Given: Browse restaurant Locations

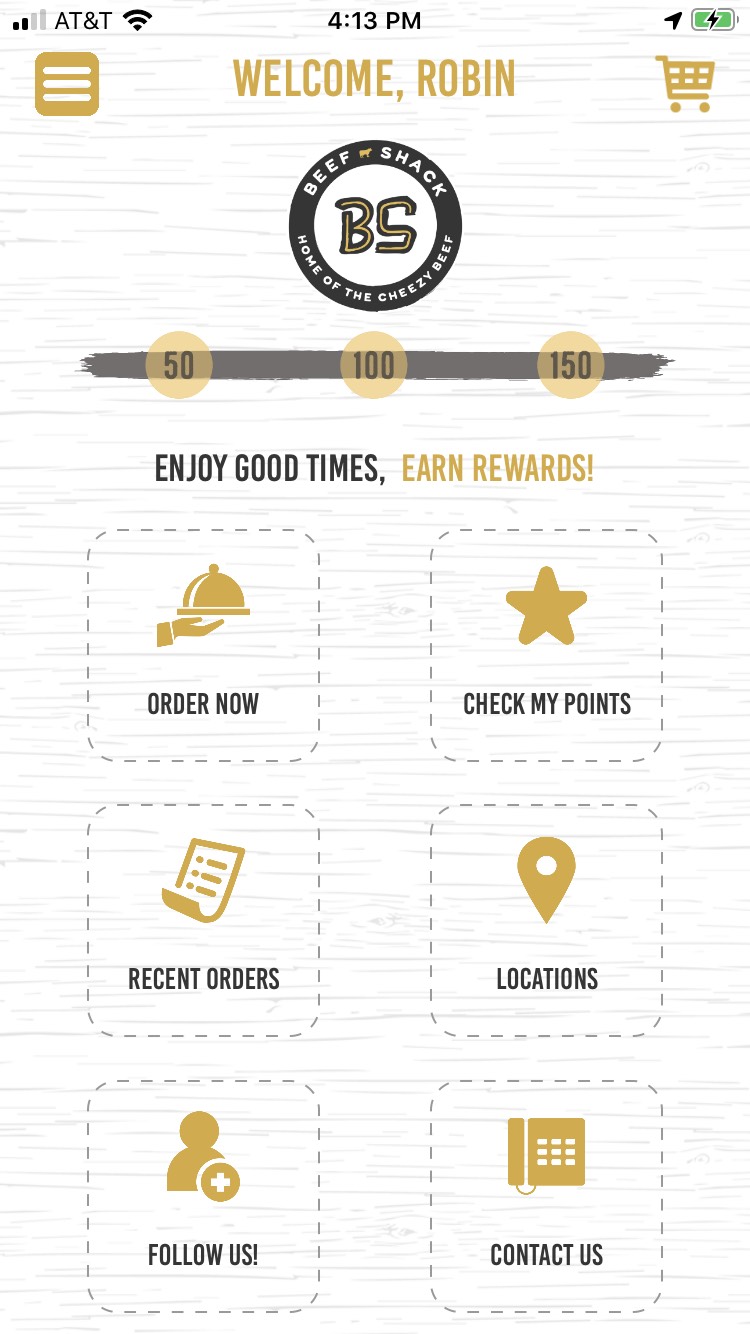Looking at the screenshot, I should coord(546,920).
